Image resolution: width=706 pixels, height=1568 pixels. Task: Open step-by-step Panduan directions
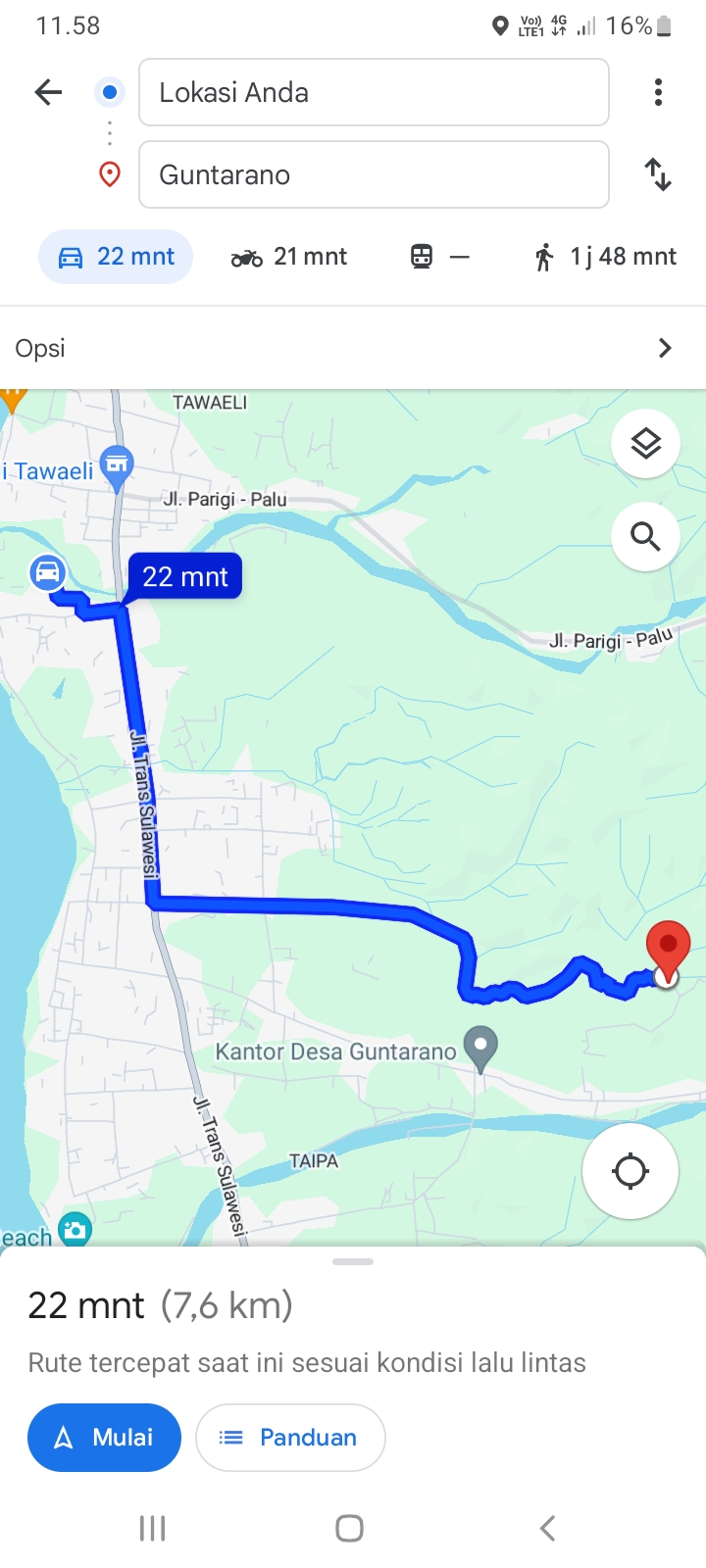290,1438
